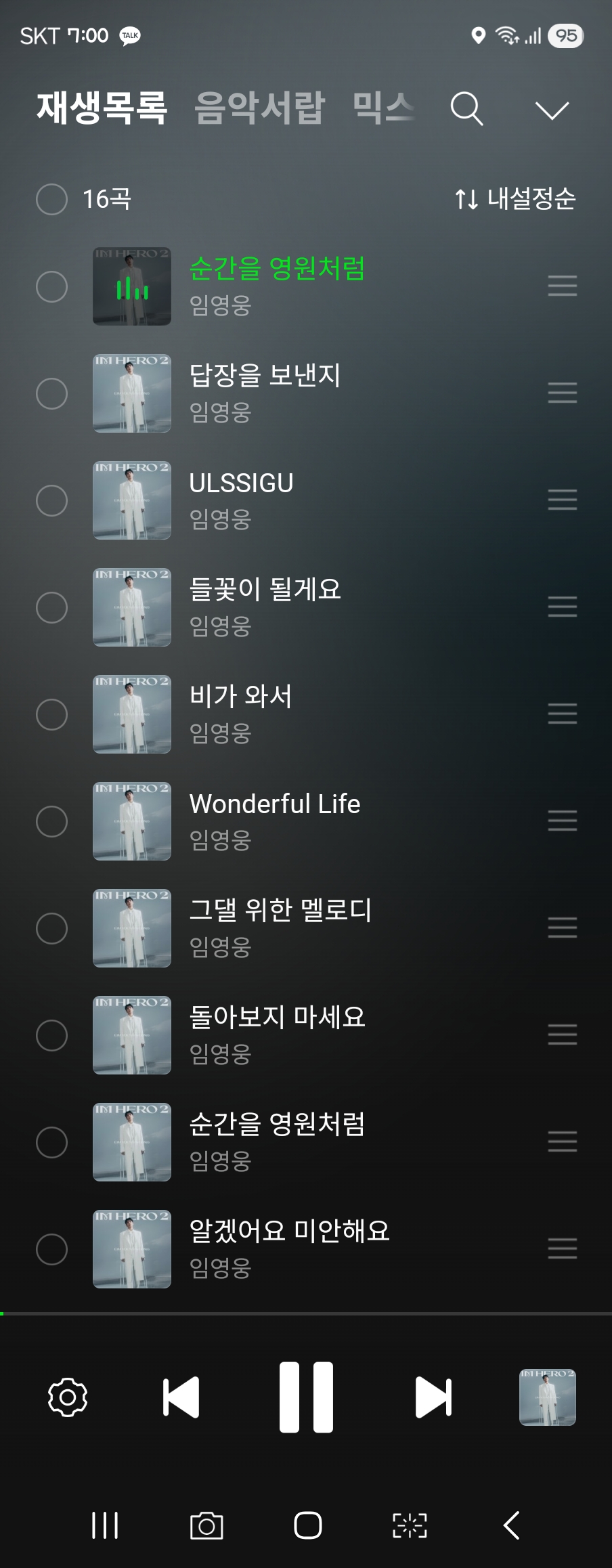Go back with the system back button

(512, 1525)
